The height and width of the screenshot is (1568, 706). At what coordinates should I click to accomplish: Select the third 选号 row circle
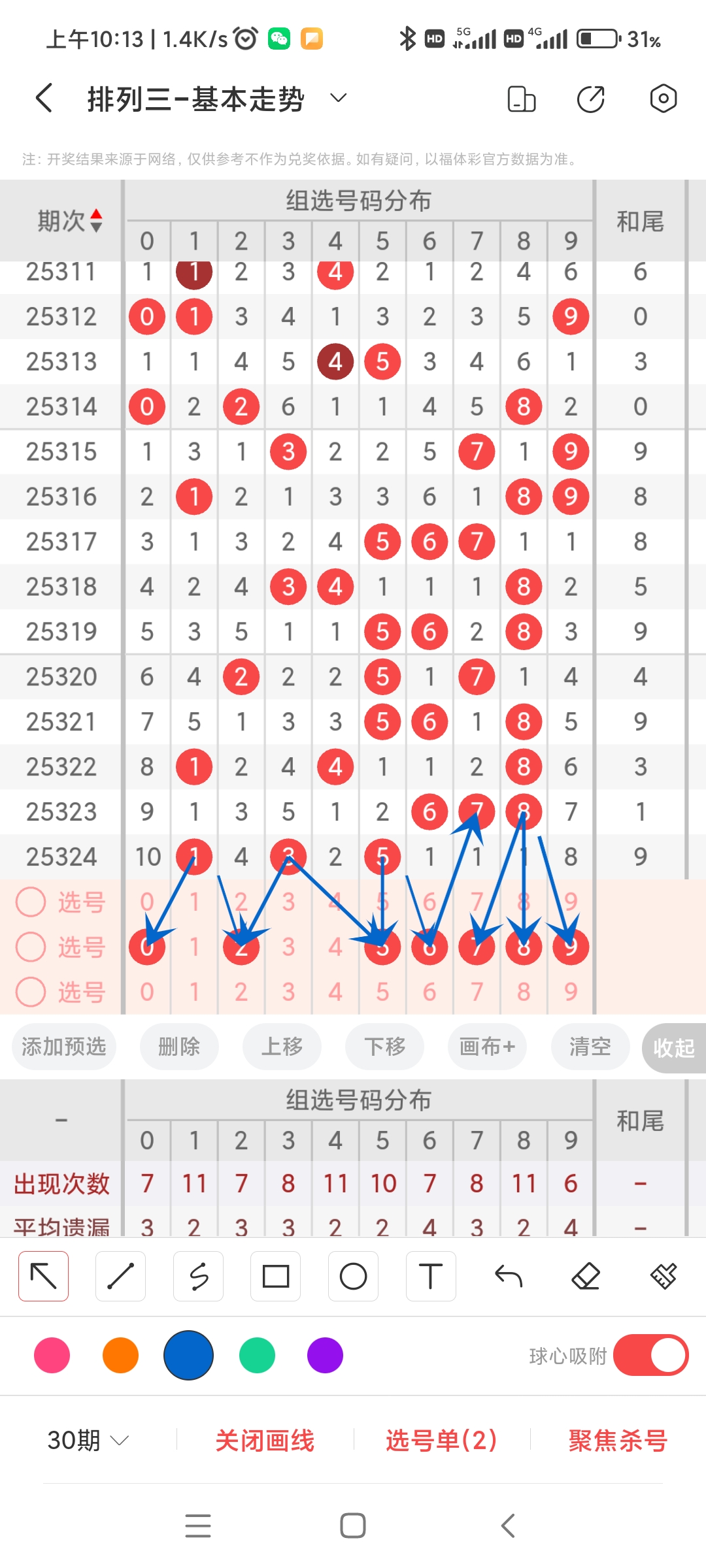point(31,992)
